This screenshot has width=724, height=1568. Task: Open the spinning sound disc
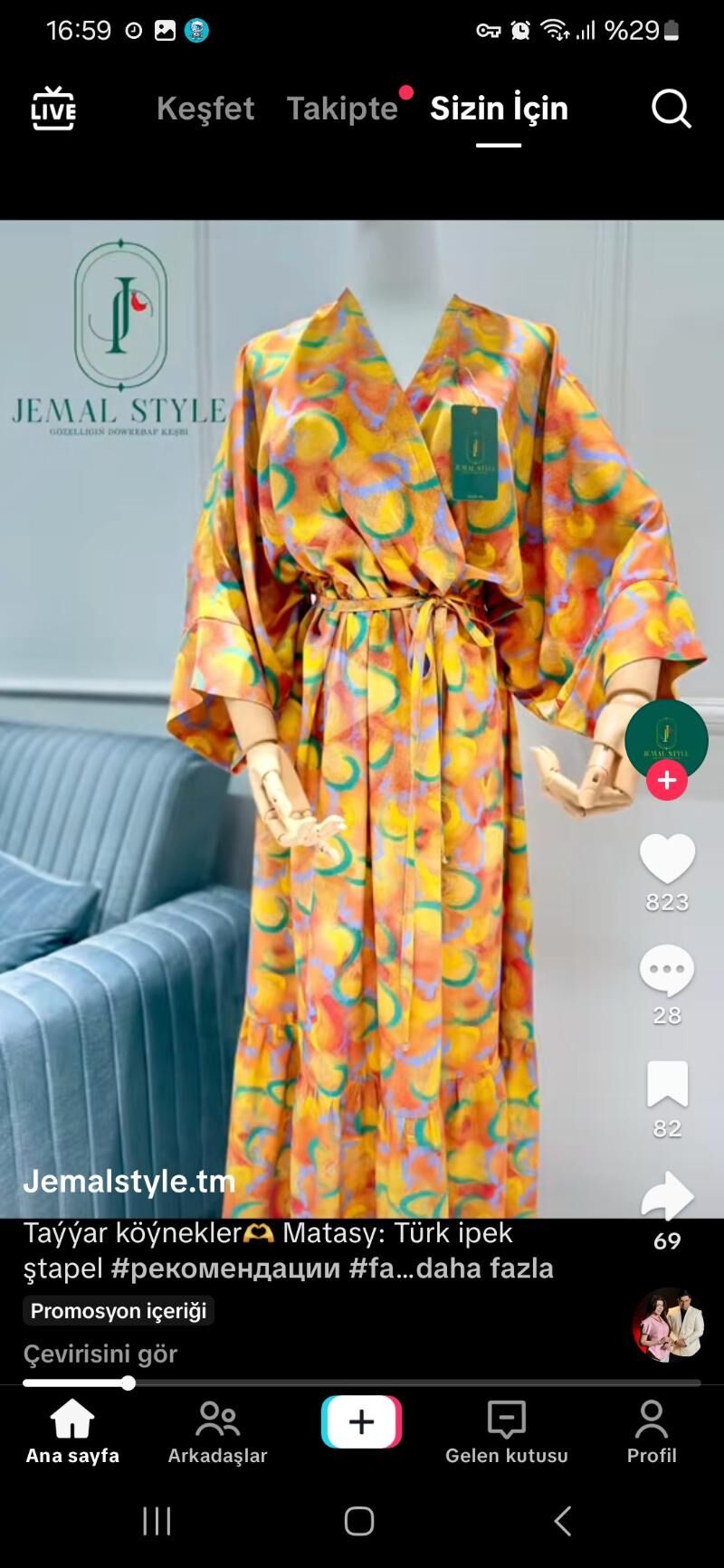coord(668,1325)
